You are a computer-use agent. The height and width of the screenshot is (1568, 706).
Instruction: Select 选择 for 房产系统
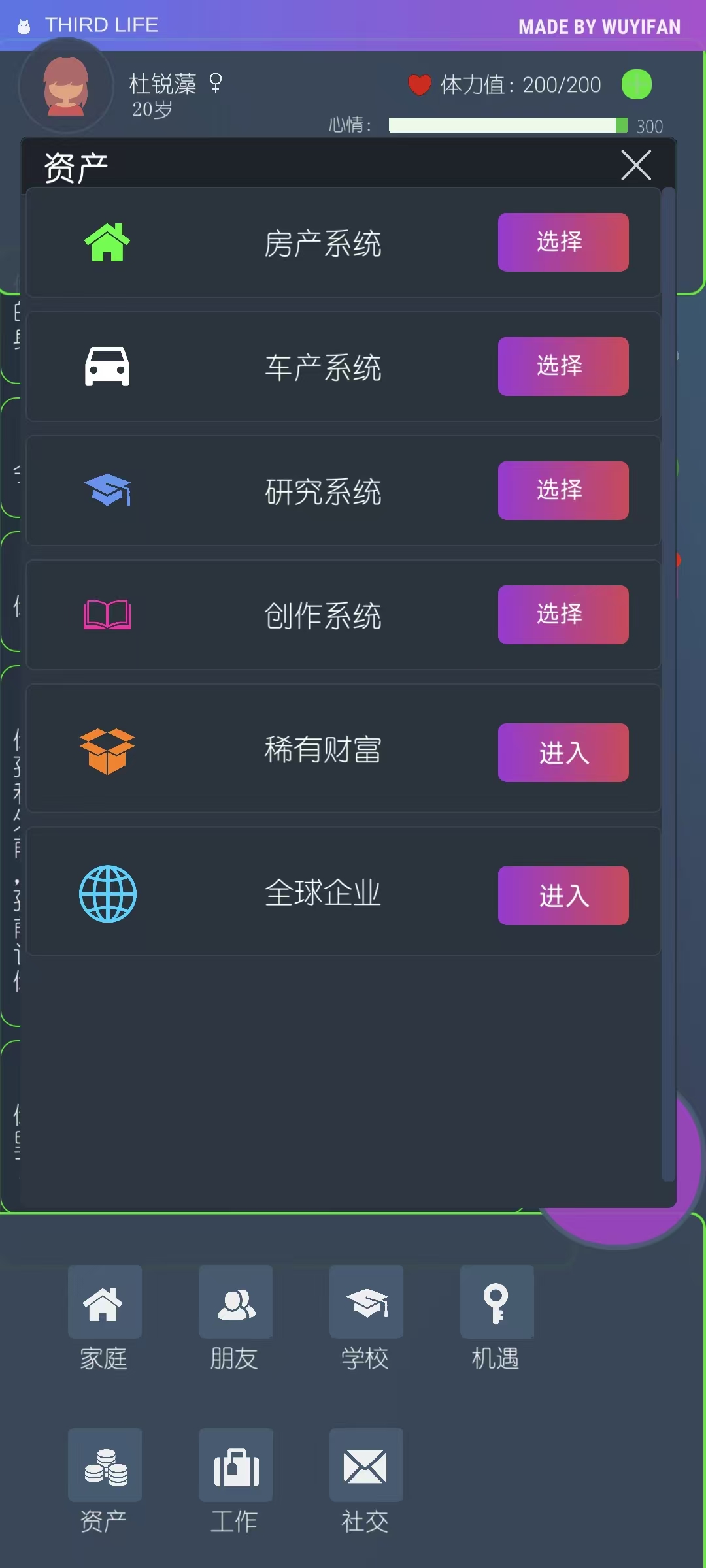(x=563, y=242)
